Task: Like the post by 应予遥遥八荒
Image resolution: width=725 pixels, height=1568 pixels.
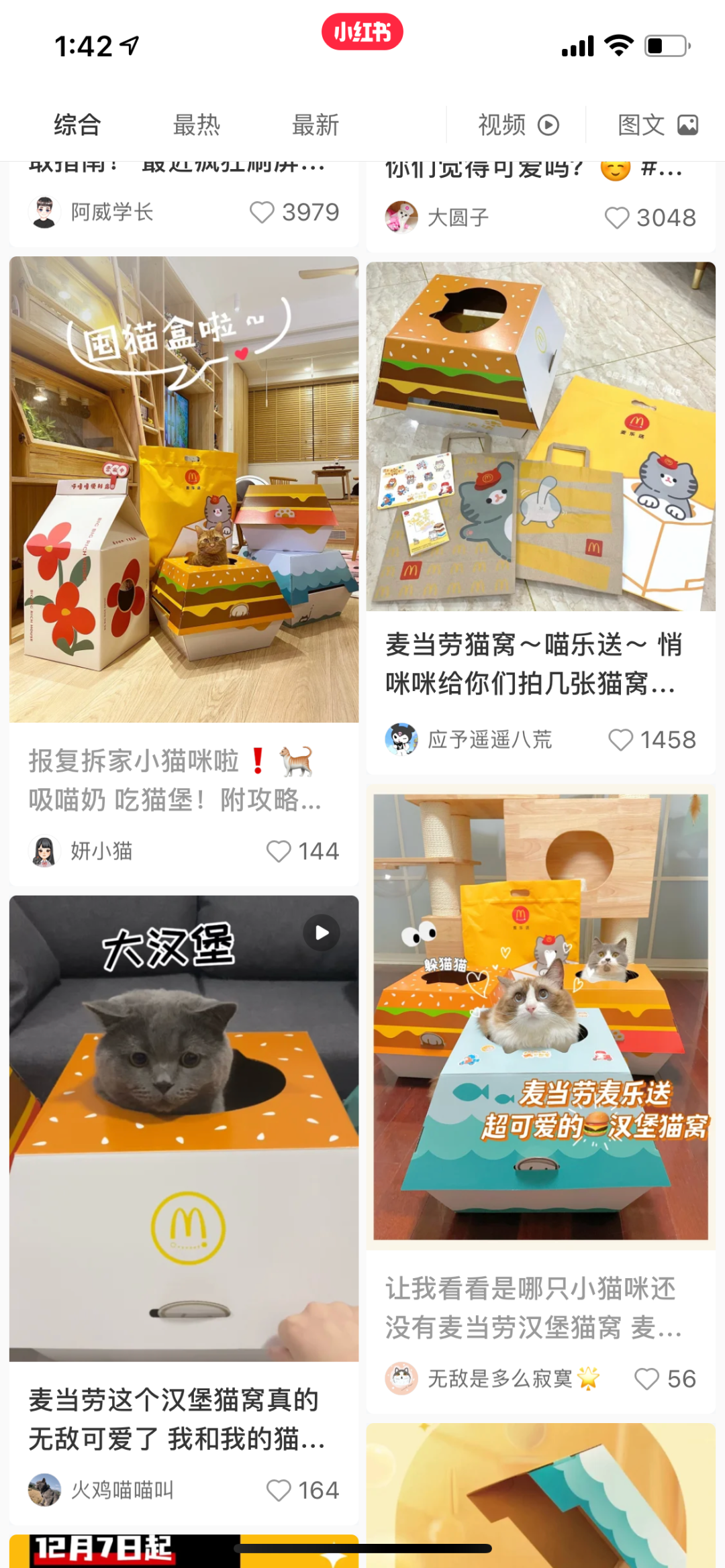Action: coord(620,740)
